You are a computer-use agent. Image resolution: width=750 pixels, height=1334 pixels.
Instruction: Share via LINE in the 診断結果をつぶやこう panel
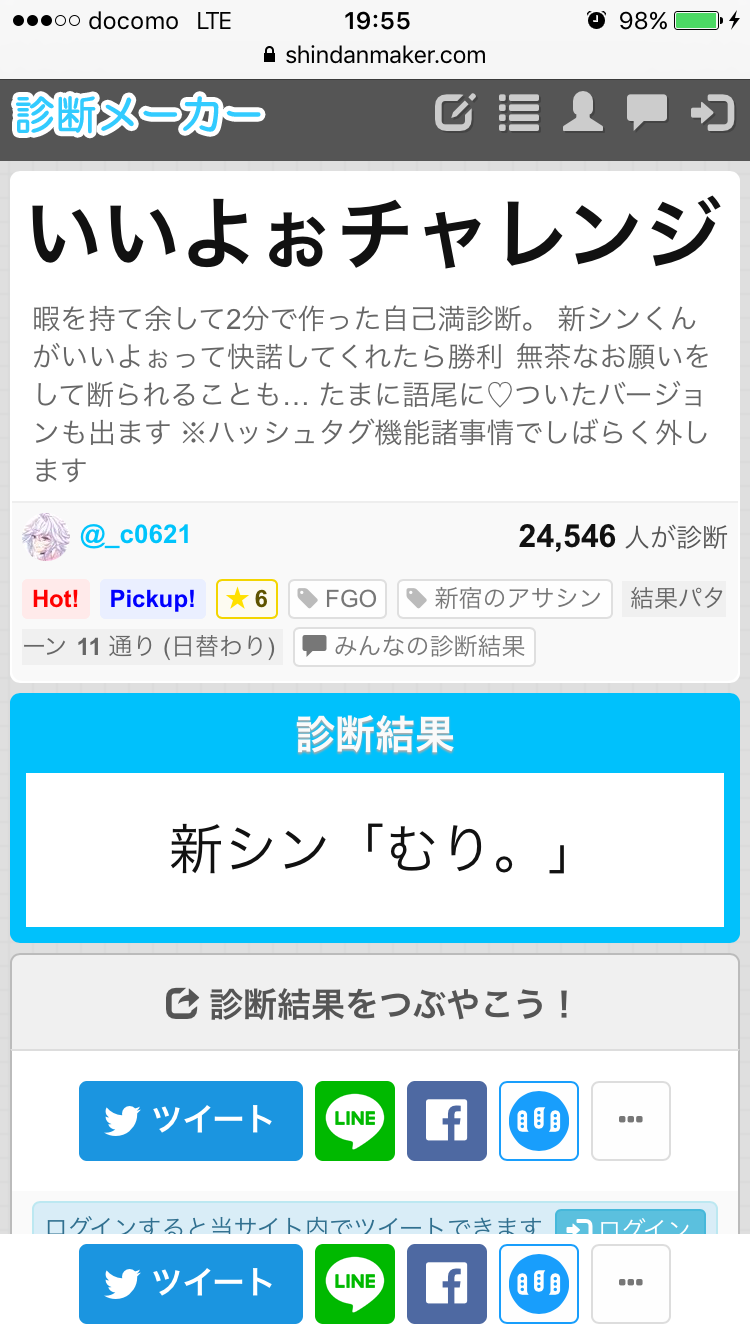[x=355, y=1121]
